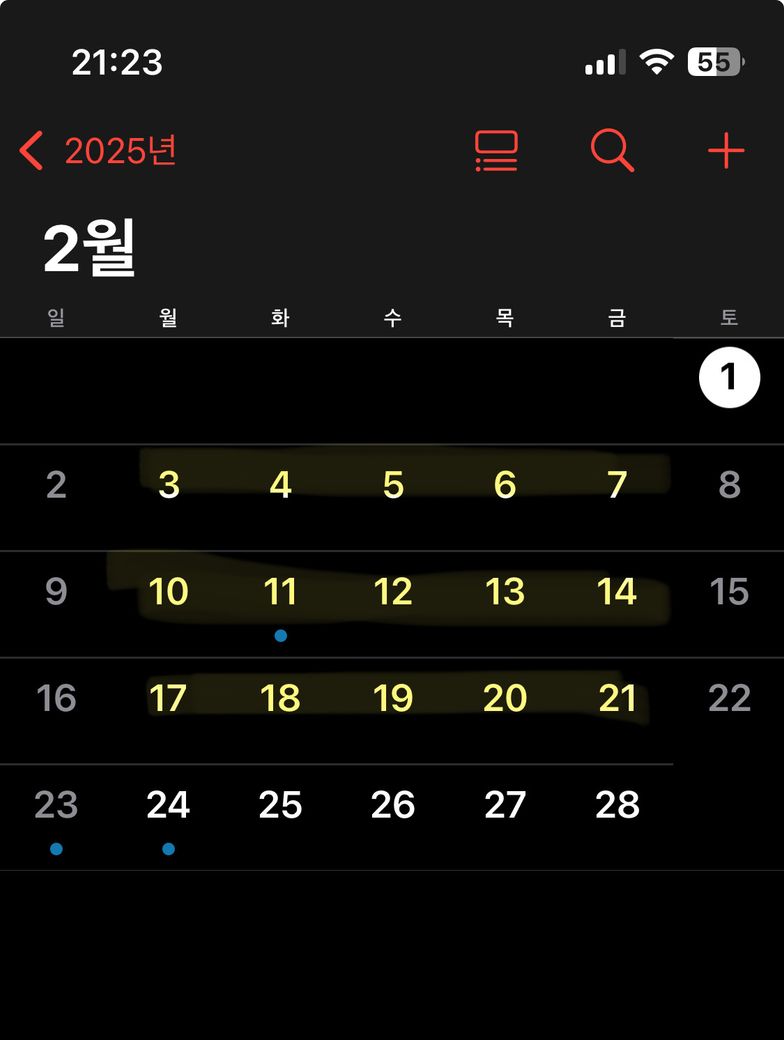Select February 3
The height and width of the screenshot is (1040, 784).
point(168,485)
